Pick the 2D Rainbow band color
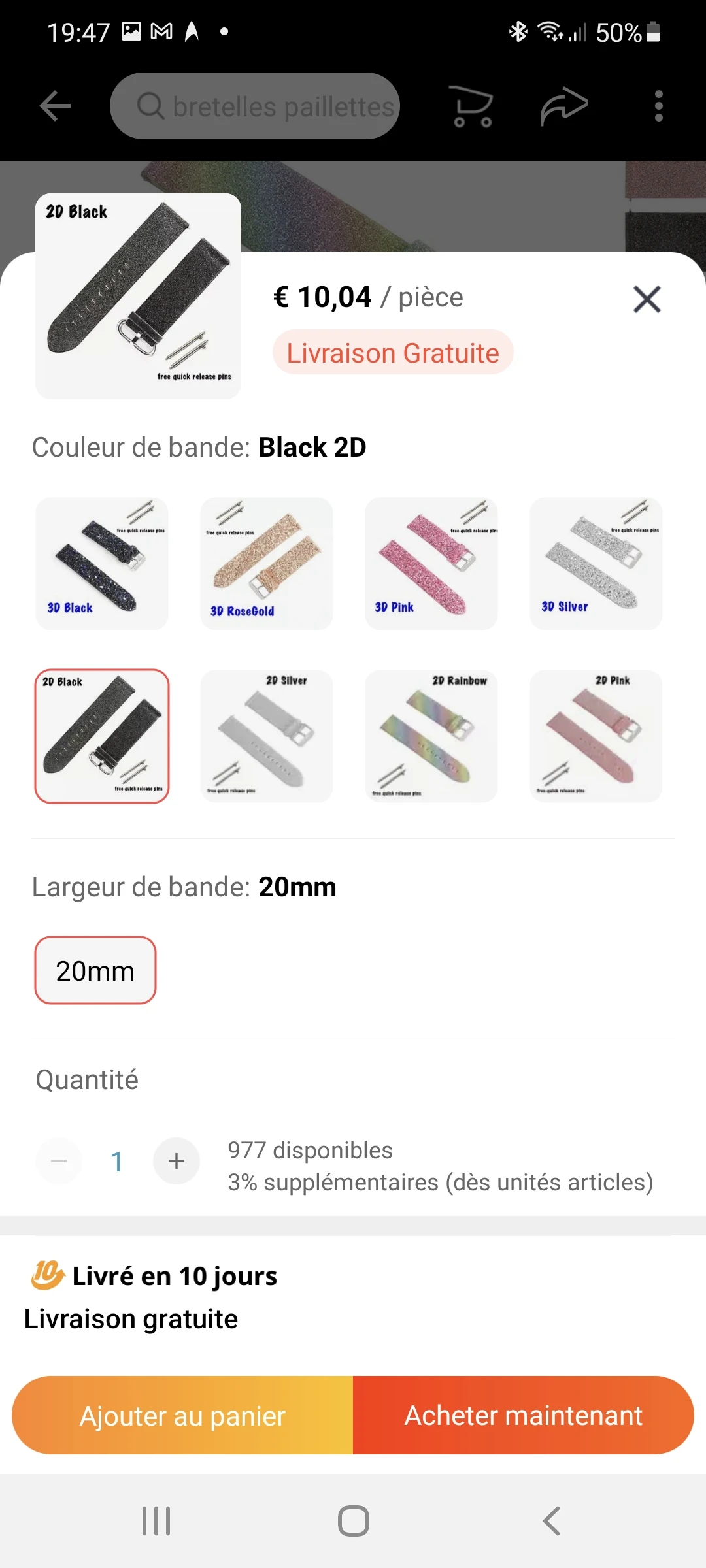Viewport: 706px width, 1568px height. [x=431, y=736]
